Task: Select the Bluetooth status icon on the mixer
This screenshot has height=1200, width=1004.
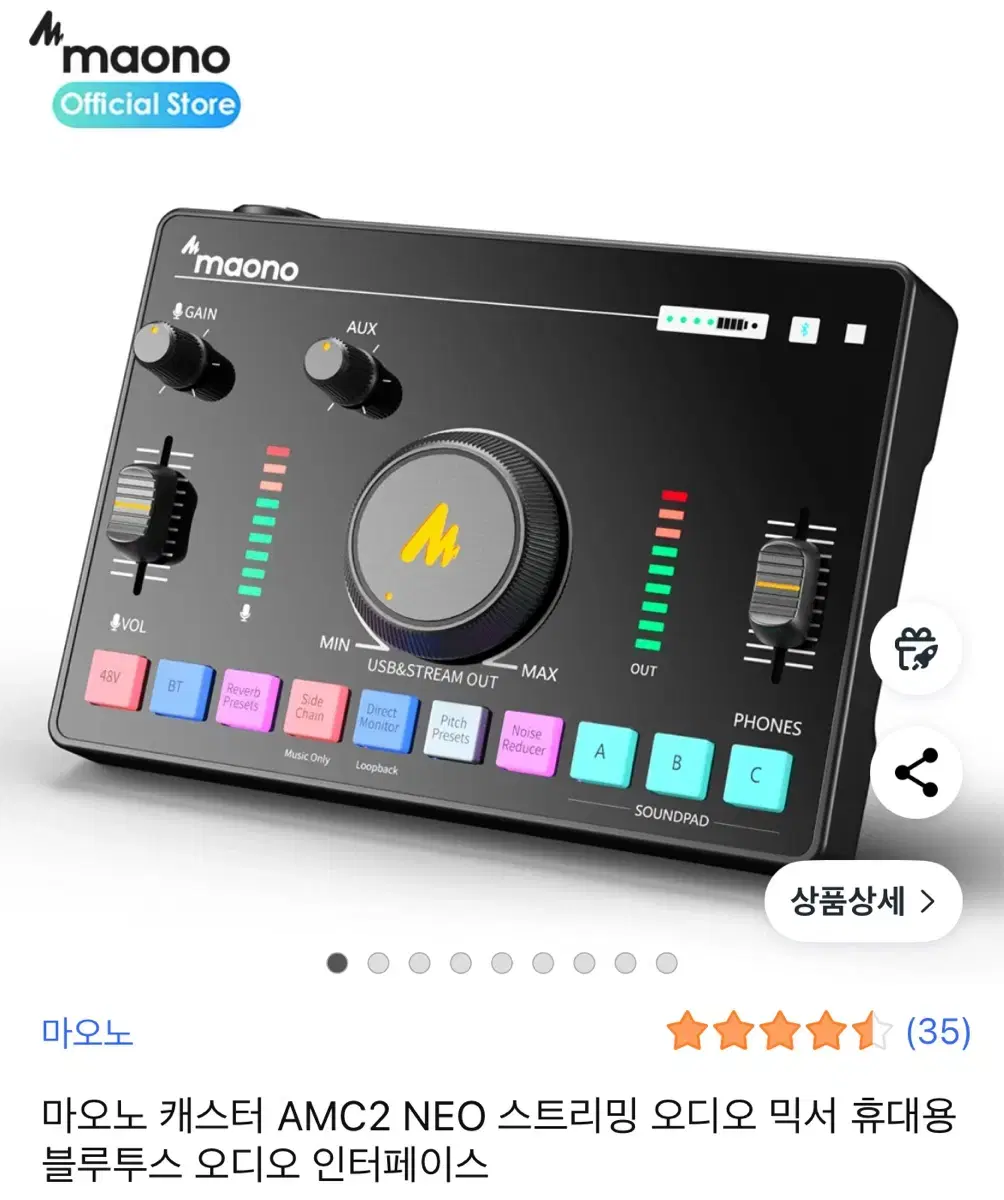Action: 806,330
